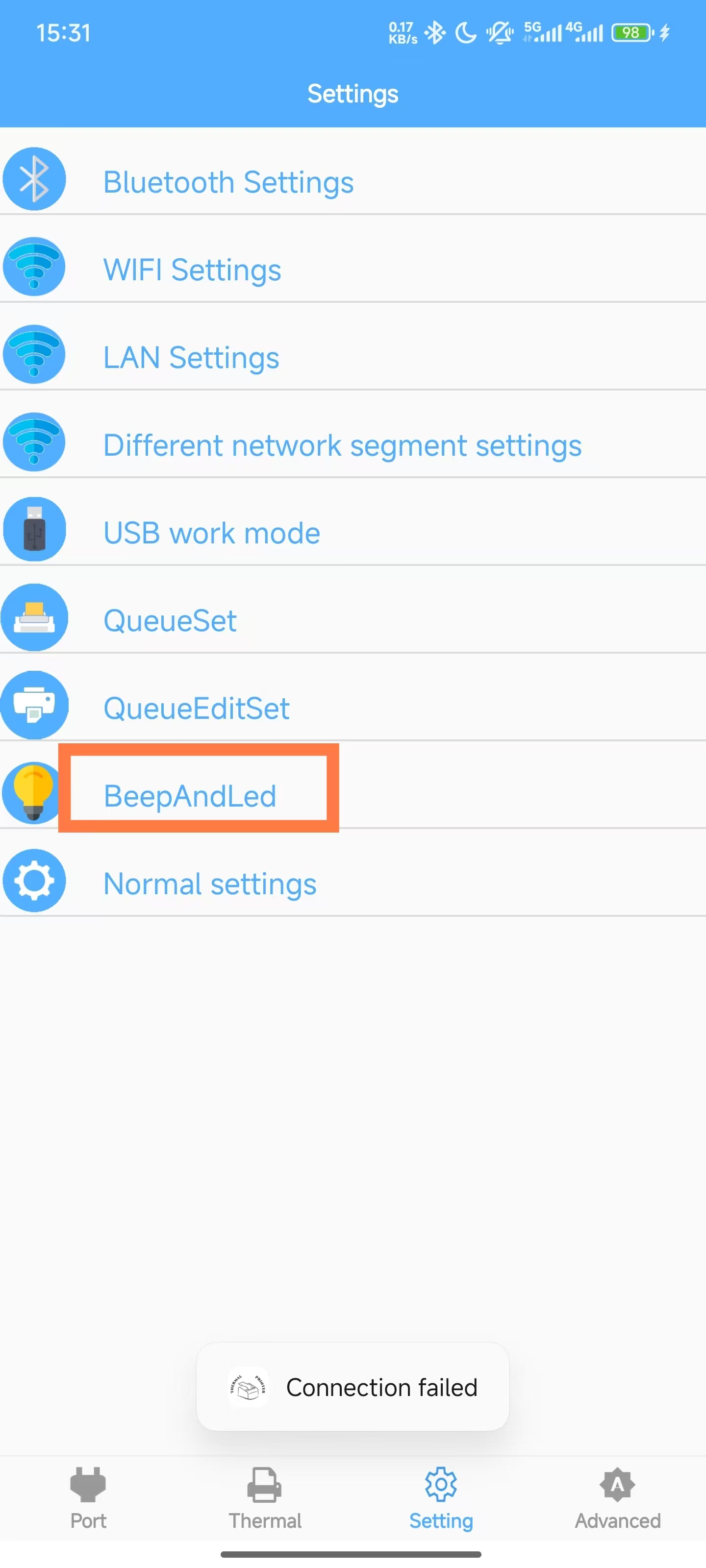Open BeepAndLed settings

pos(353,794)
